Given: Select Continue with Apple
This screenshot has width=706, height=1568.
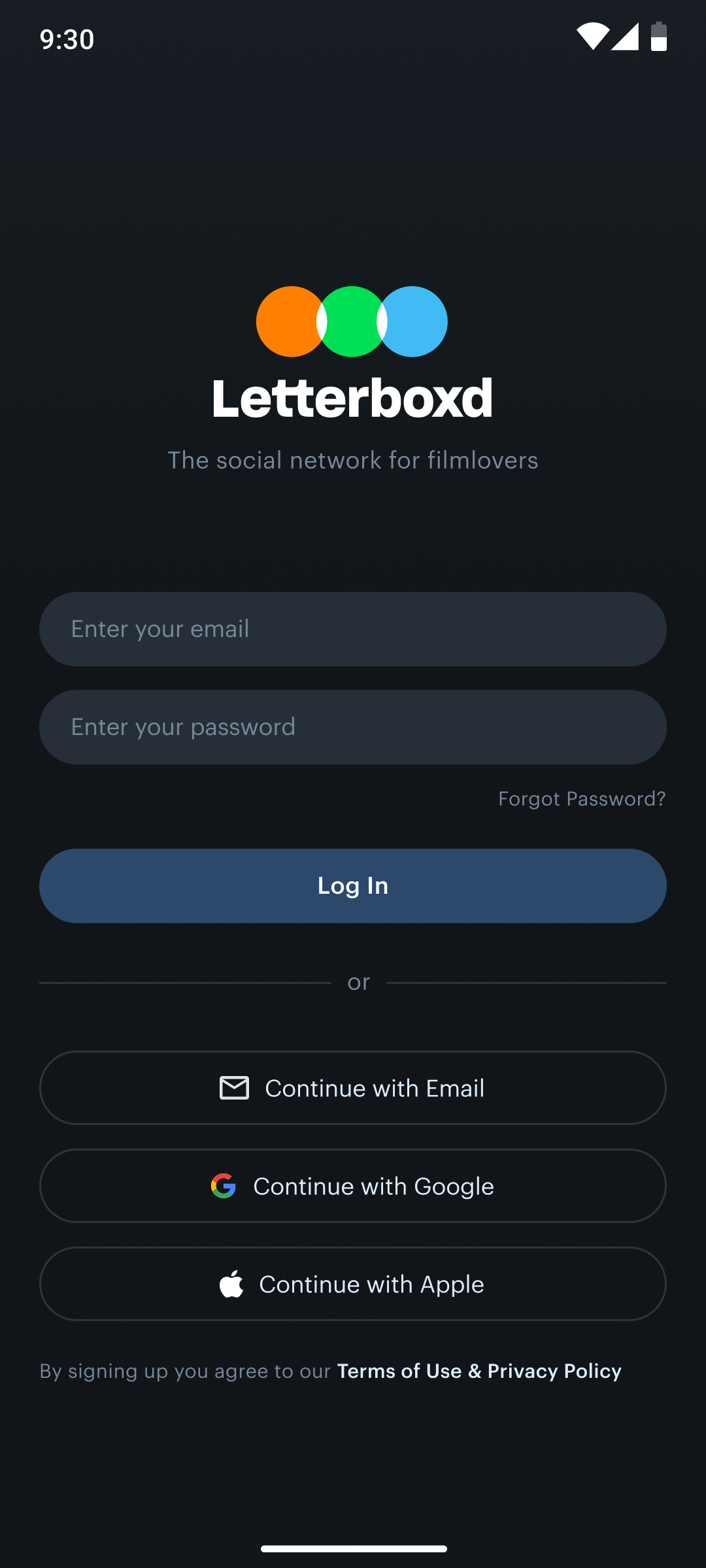Looking at the screenshot, I should (x=353, y=1284).
